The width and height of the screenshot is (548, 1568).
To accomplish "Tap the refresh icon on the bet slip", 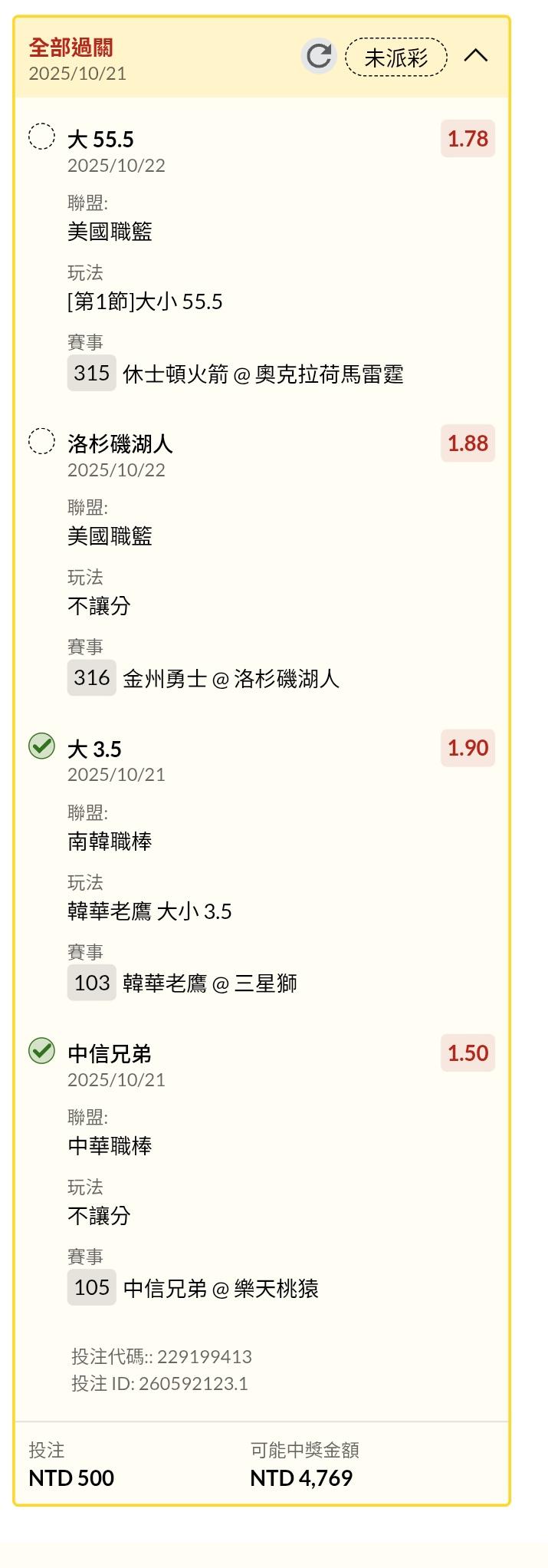I will coord(319,56).
